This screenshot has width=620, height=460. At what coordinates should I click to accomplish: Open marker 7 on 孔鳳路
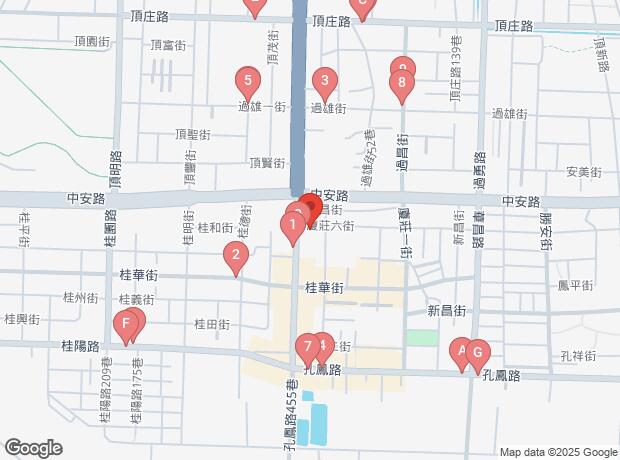[306, 348]
